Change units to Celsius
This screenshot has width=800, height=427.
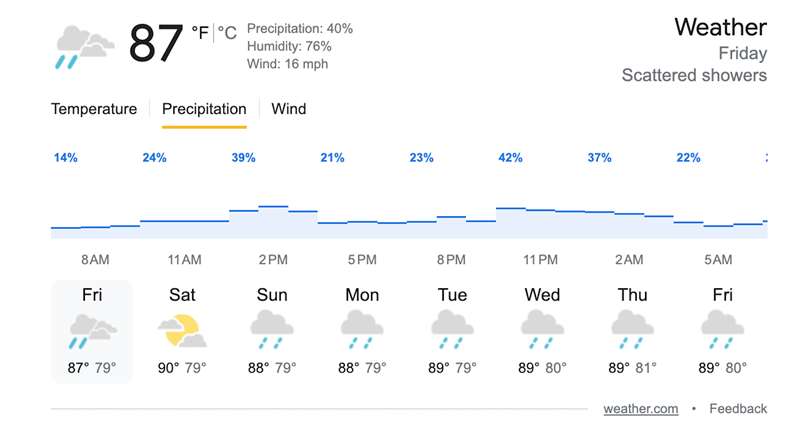tap(228, 33)
